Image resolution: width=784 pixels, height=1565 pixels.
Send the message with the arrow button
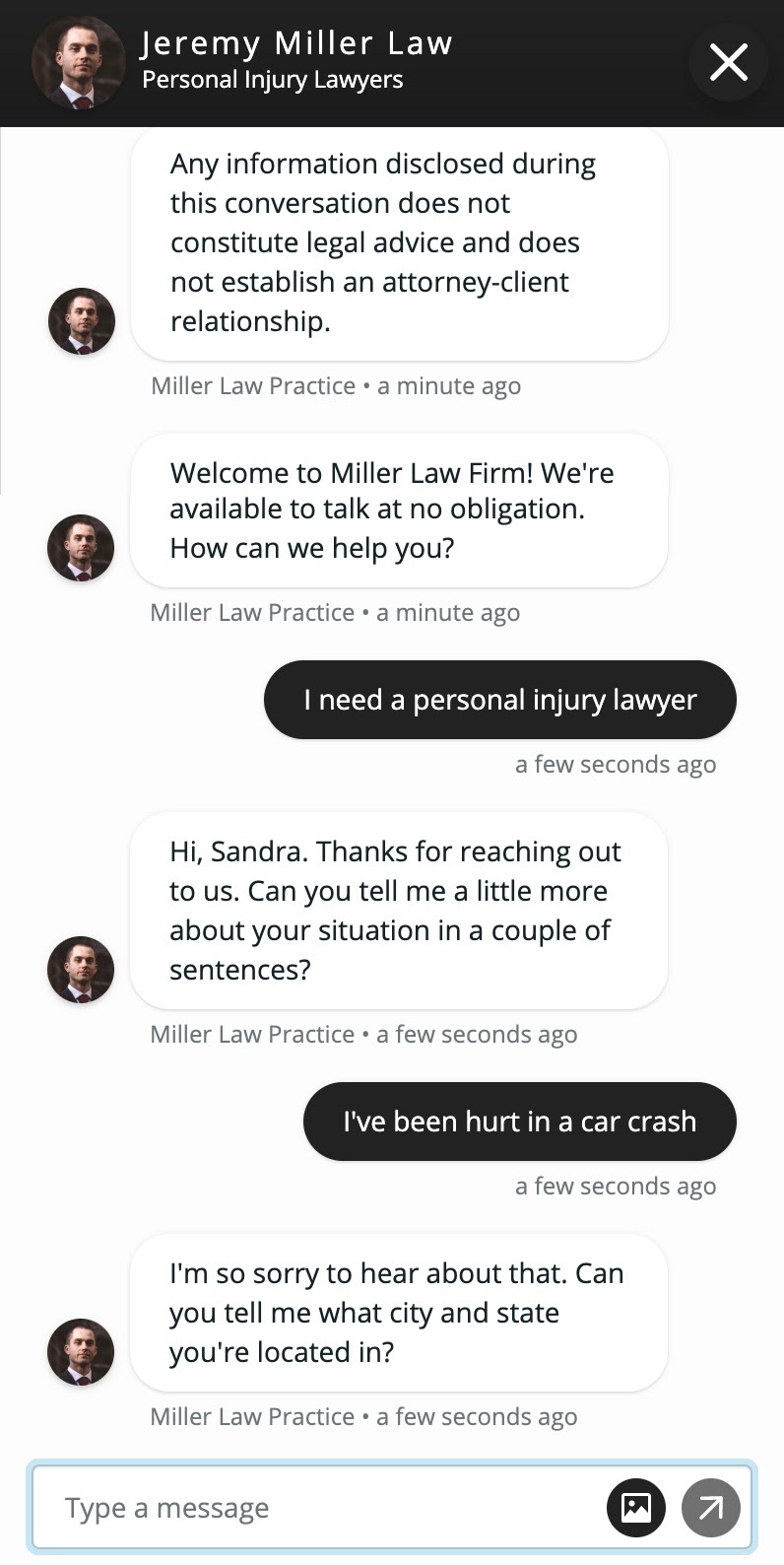click(710, 1508)
